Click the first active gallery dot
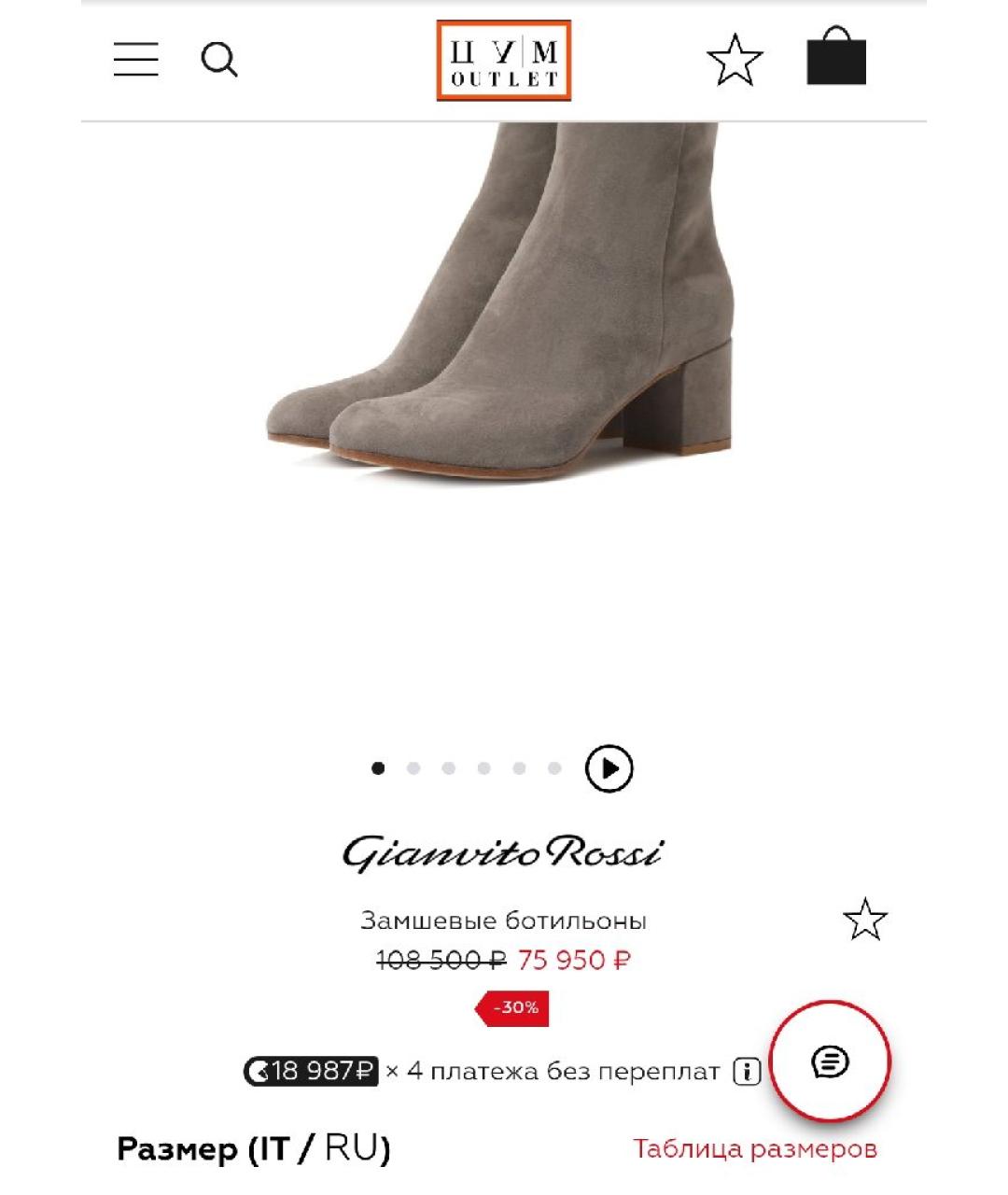The image size is (1008, 1195). coord(378,766)
